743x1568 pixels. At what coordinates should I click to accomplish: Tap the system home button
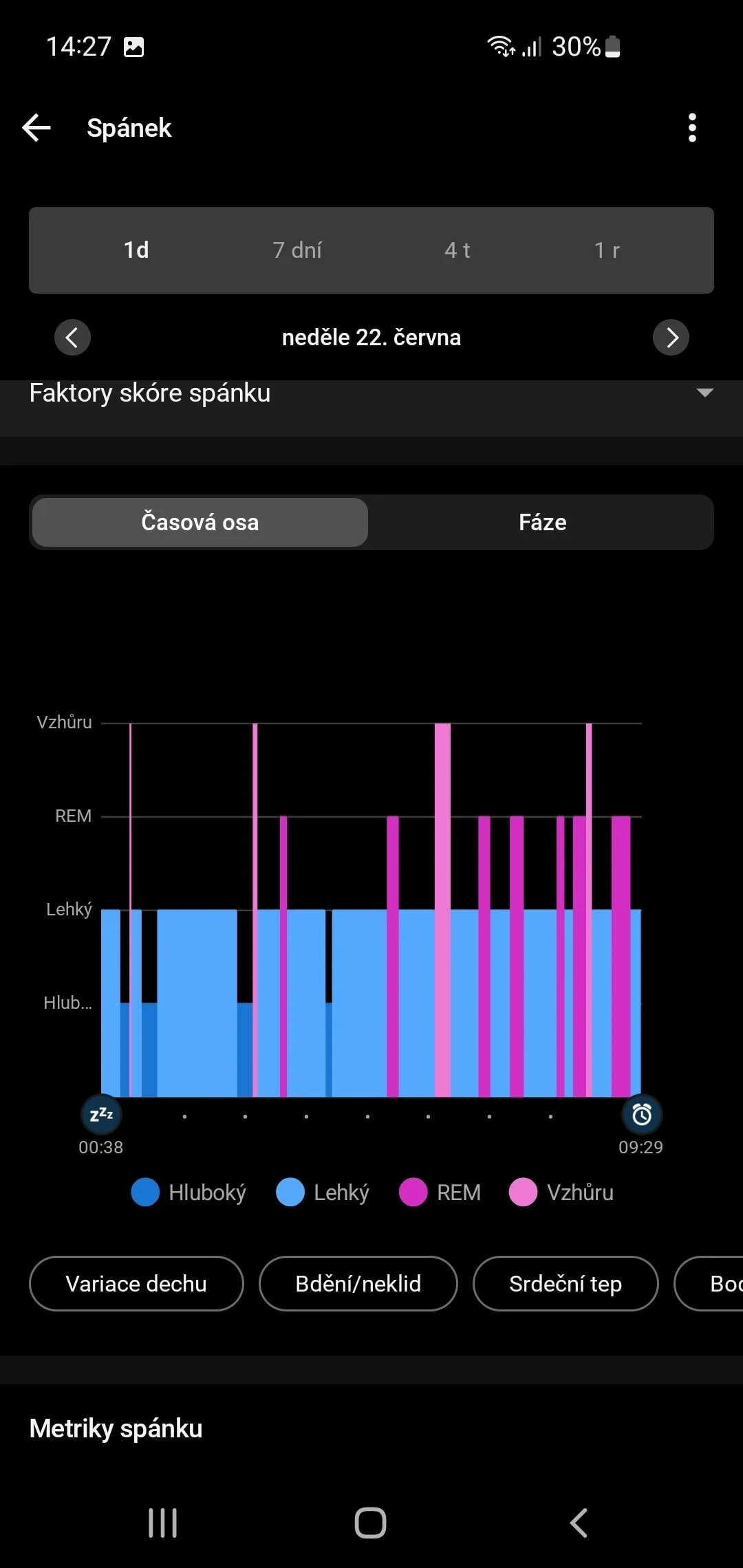(371, 1523)
